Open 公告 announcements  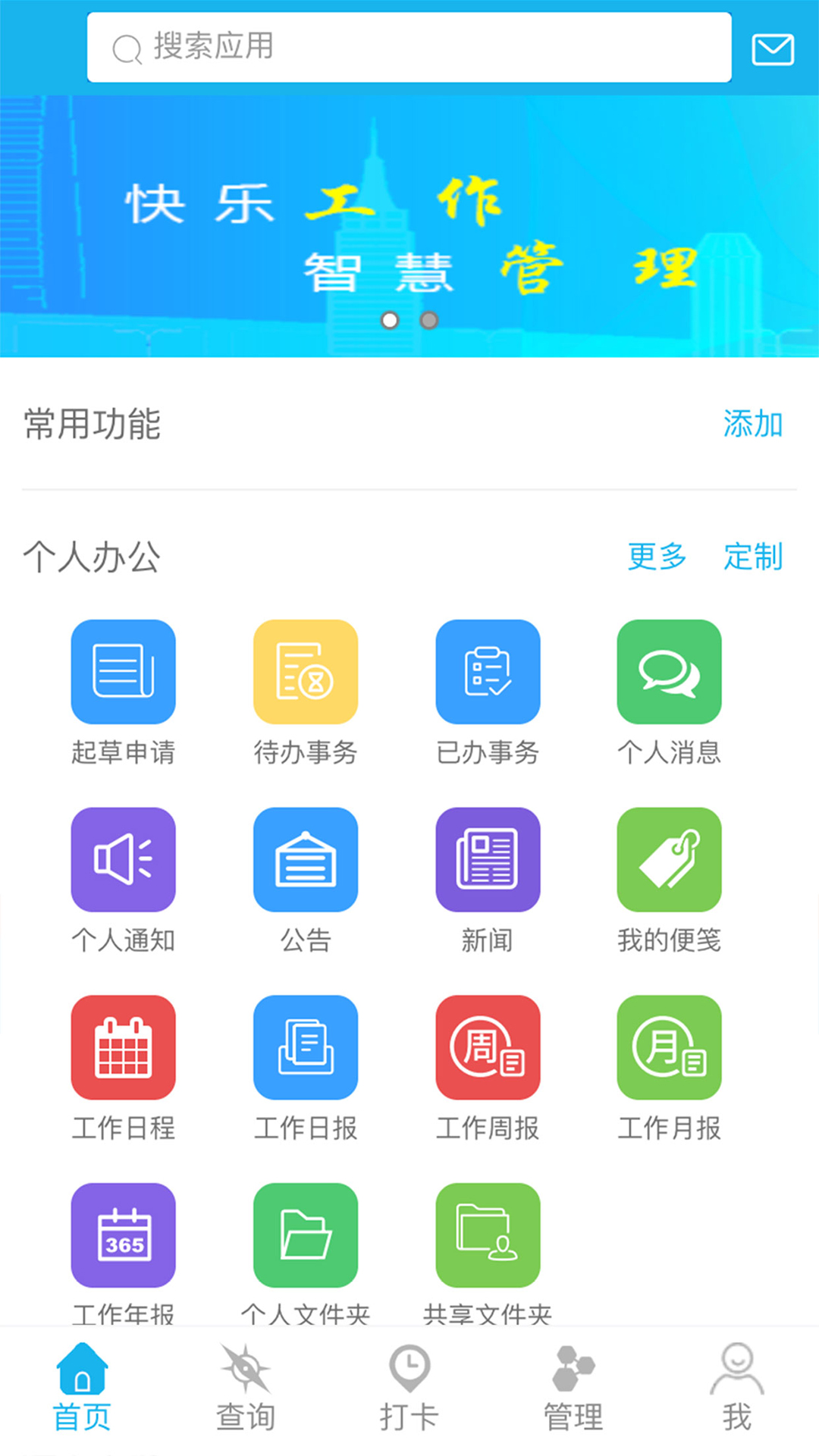point(306,860)
